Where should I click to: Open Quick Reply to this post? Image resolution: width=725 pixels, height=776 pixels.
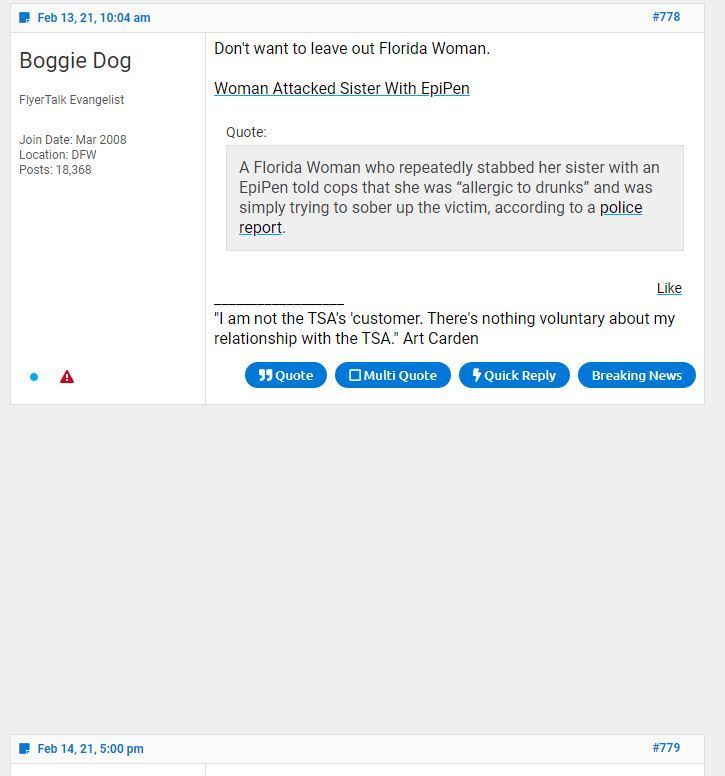pos(514,375)
